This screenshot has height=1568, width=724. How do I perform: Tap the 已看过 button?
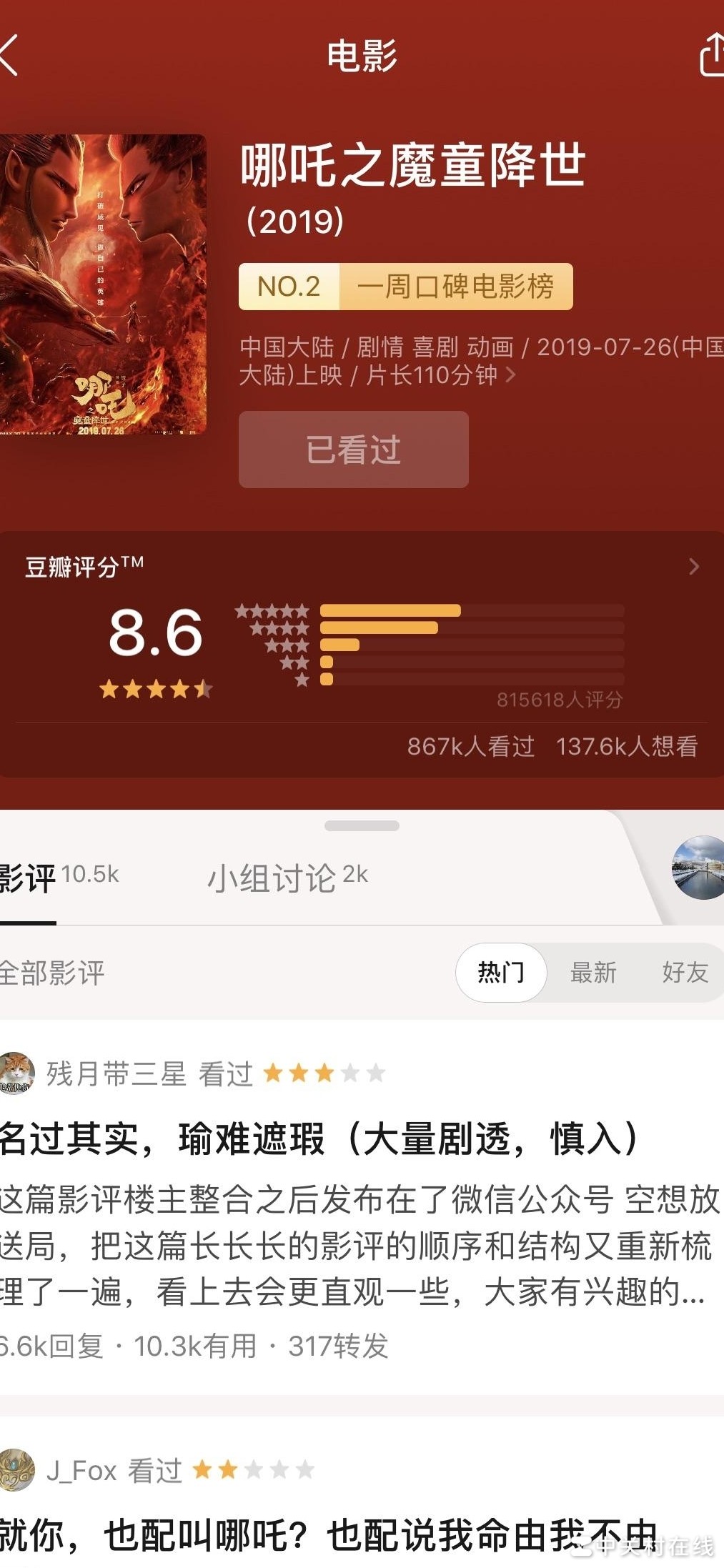(355, 449)
